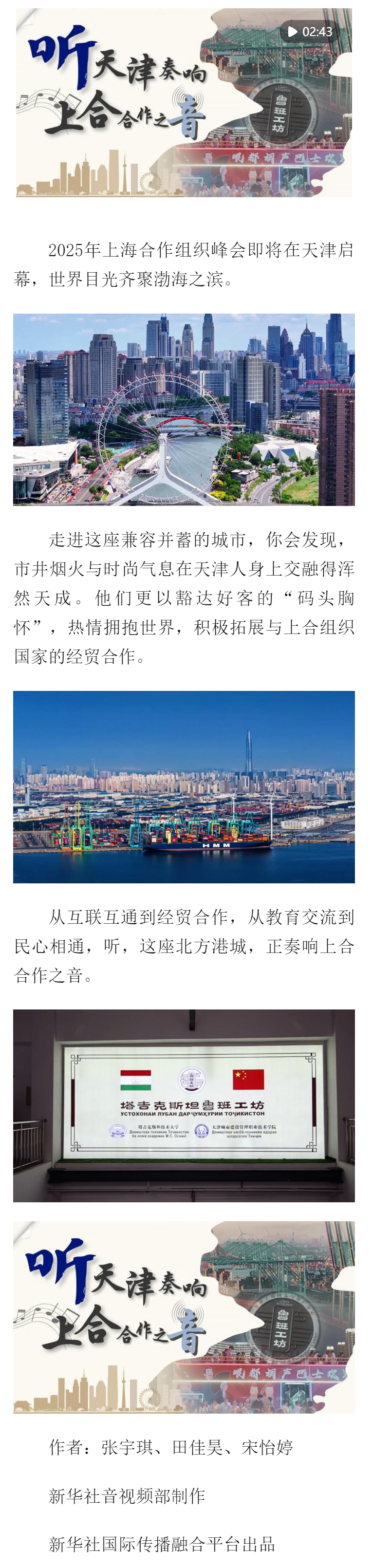This screenshot has width=372, height=1568.
Task: Open the port and container ship photo
Action: (x=184, y=786)
